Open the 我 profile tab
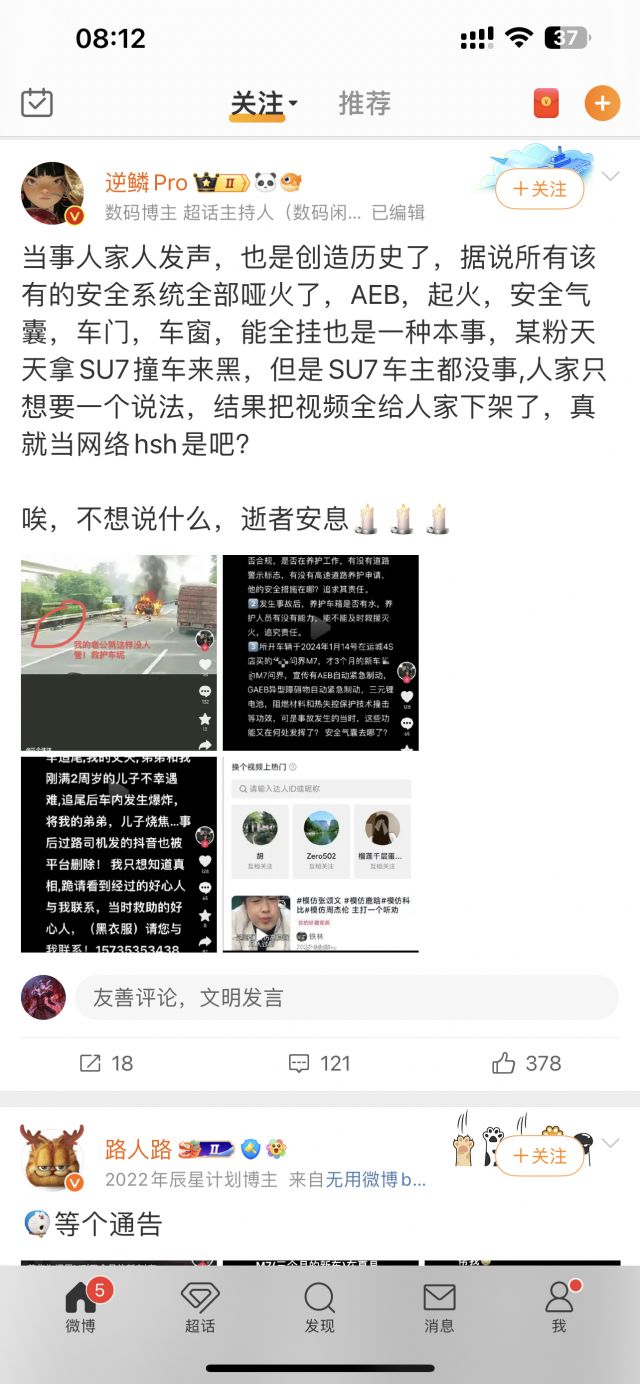 click(x=559, y=1308)
